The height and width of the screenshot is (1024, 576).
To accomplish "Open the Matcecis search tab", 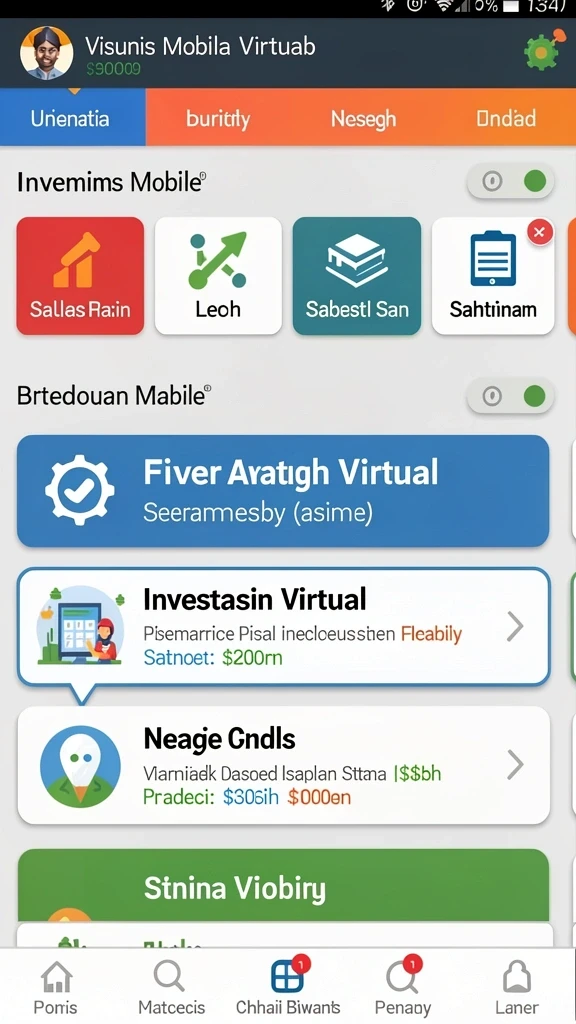I will (x=171, y=987).
